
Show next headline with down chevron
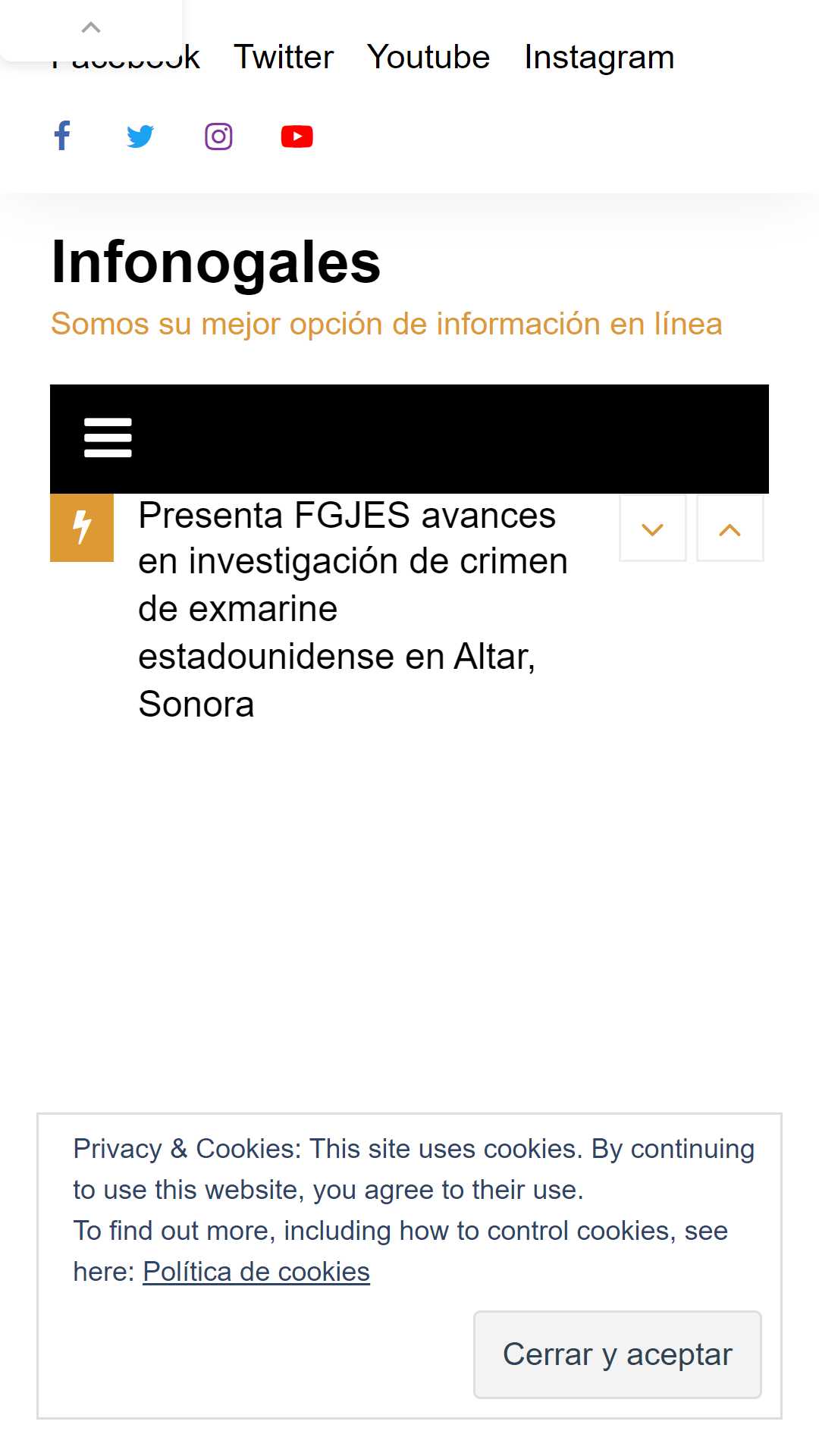click(x=653, y=529)
